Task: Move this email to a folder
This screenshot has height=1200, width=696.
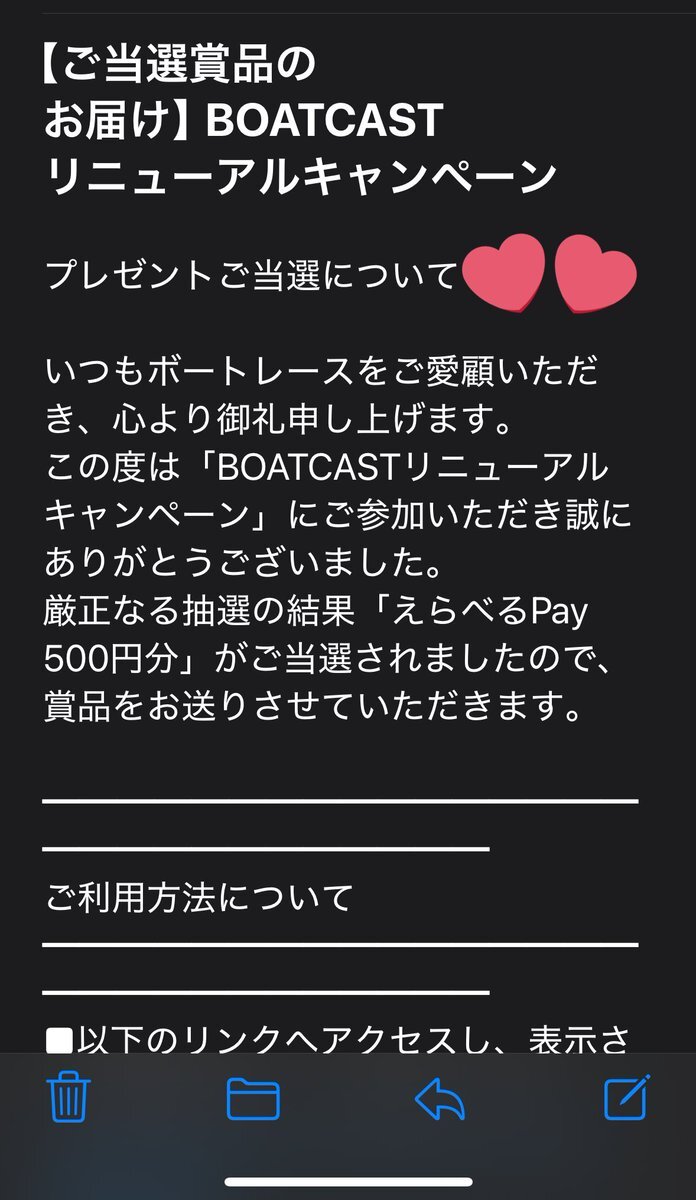Action: point(253,1099)
